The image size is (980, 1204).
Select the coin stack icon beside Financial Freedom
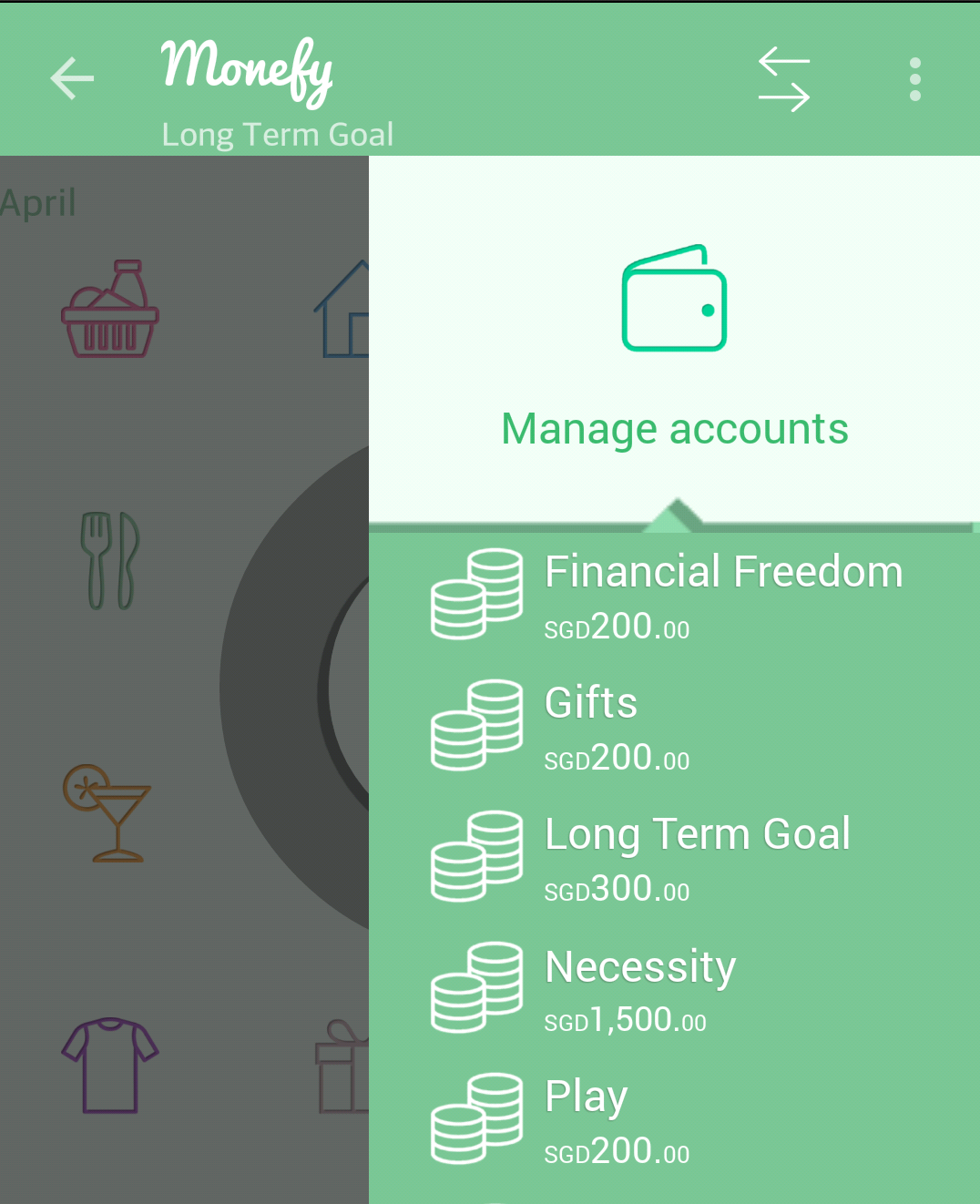point(475,592)
